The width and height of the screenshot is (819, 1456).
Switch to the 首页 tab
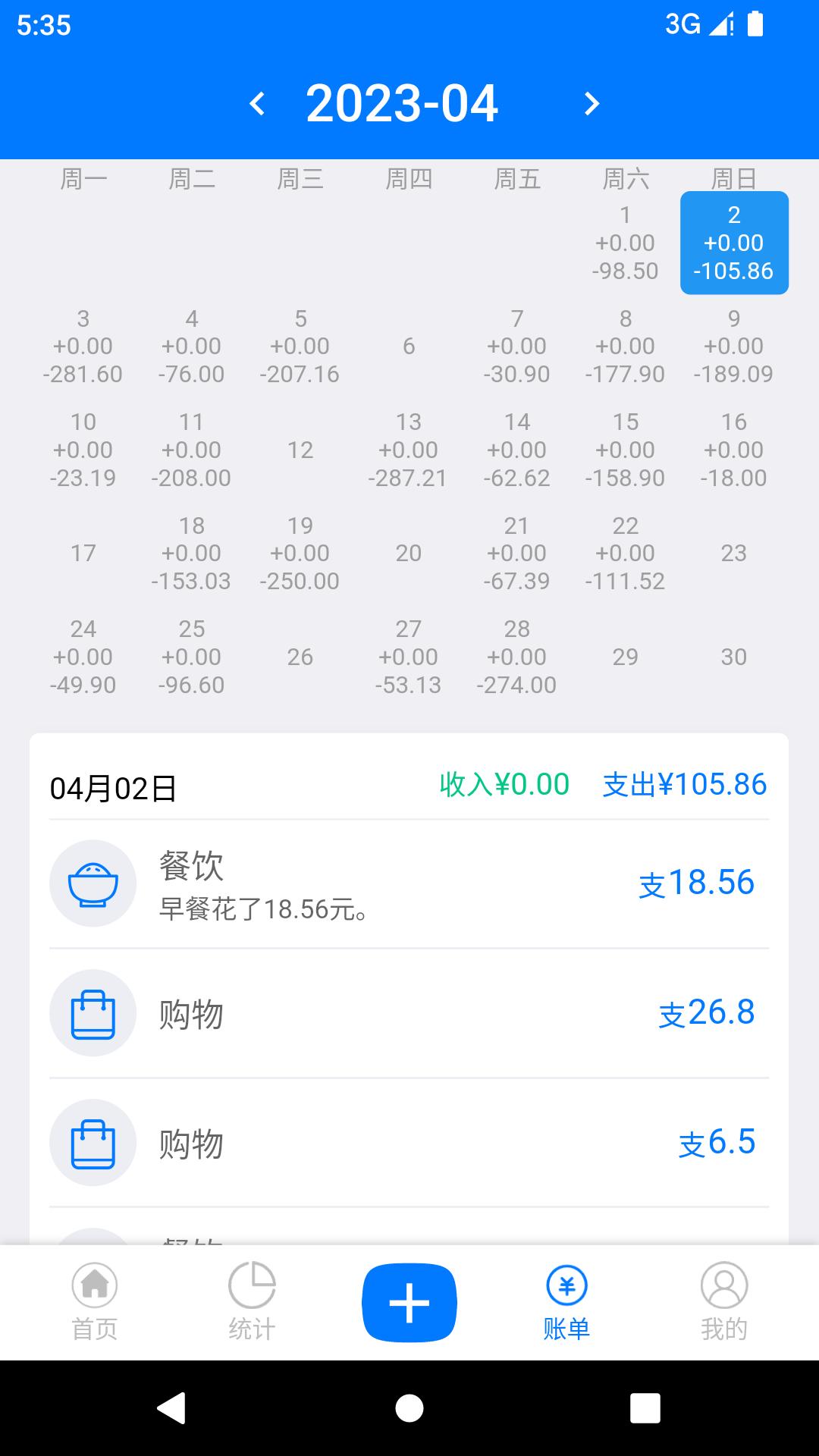pos(95,1301)
